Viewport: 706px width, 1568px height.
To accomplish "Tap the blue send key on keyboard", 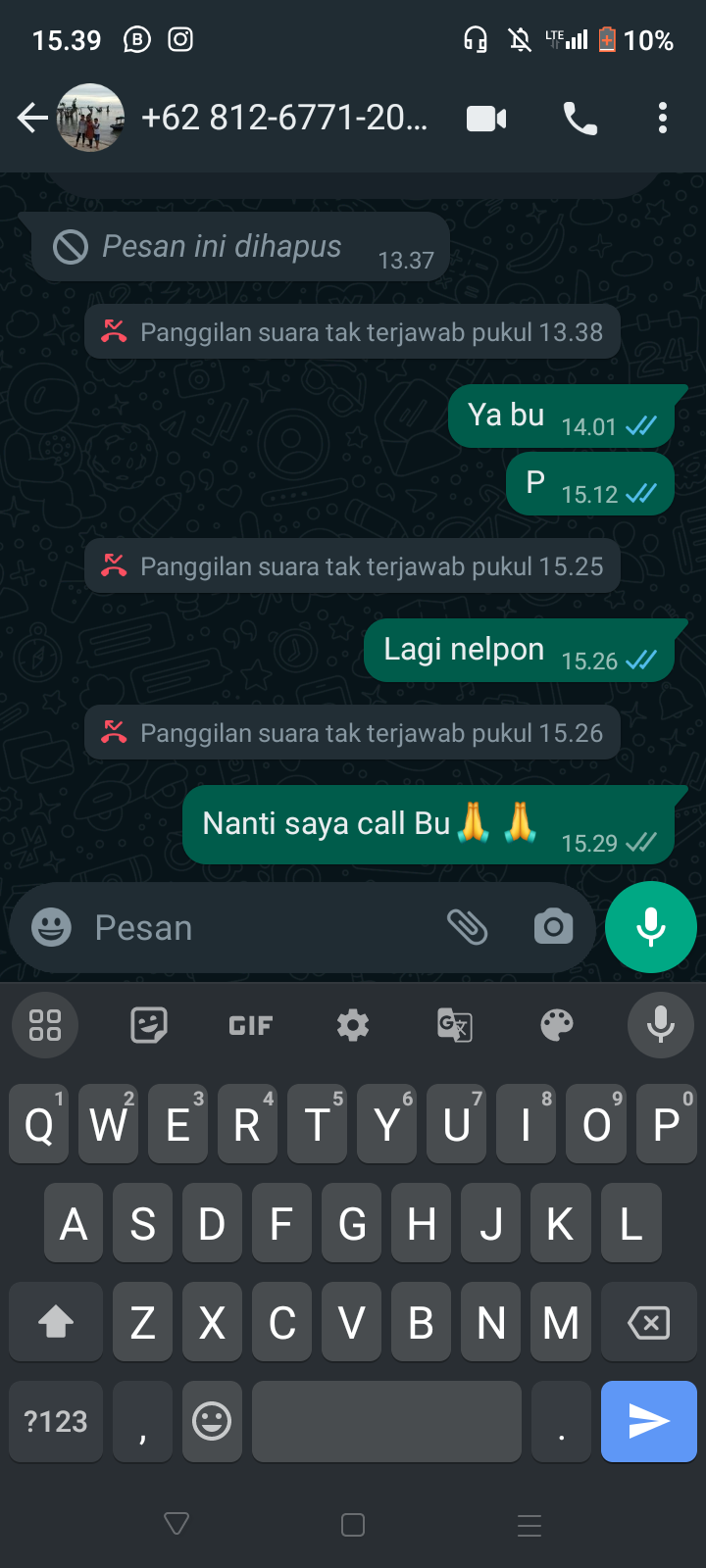I will point(648,1421).
